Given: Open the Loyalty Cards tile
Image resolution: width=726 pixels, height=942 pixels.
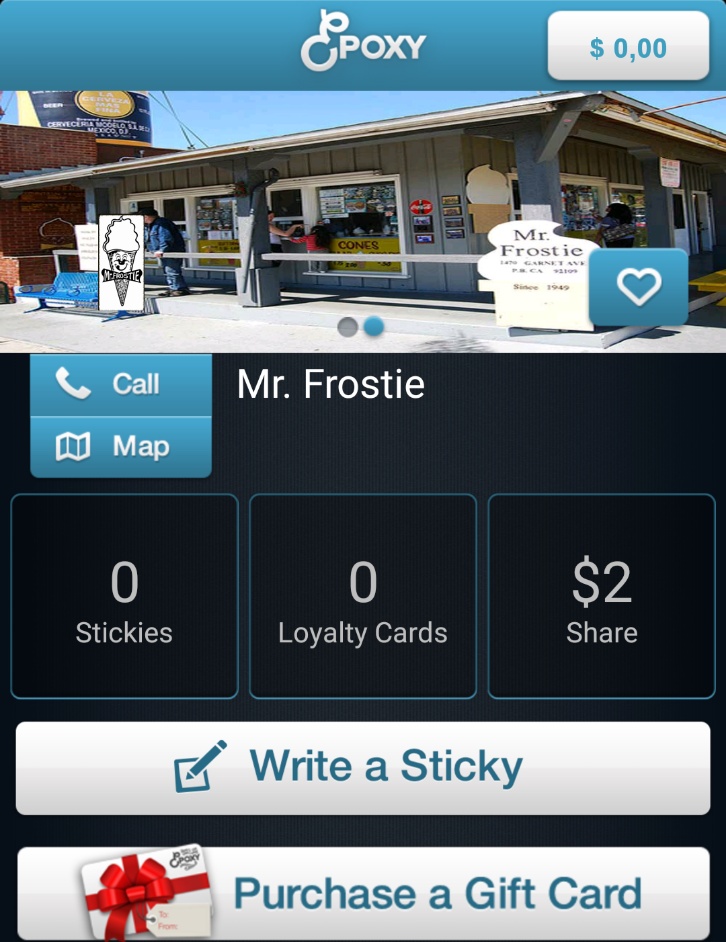Looking at the screenshot, I should pos(363,596).
